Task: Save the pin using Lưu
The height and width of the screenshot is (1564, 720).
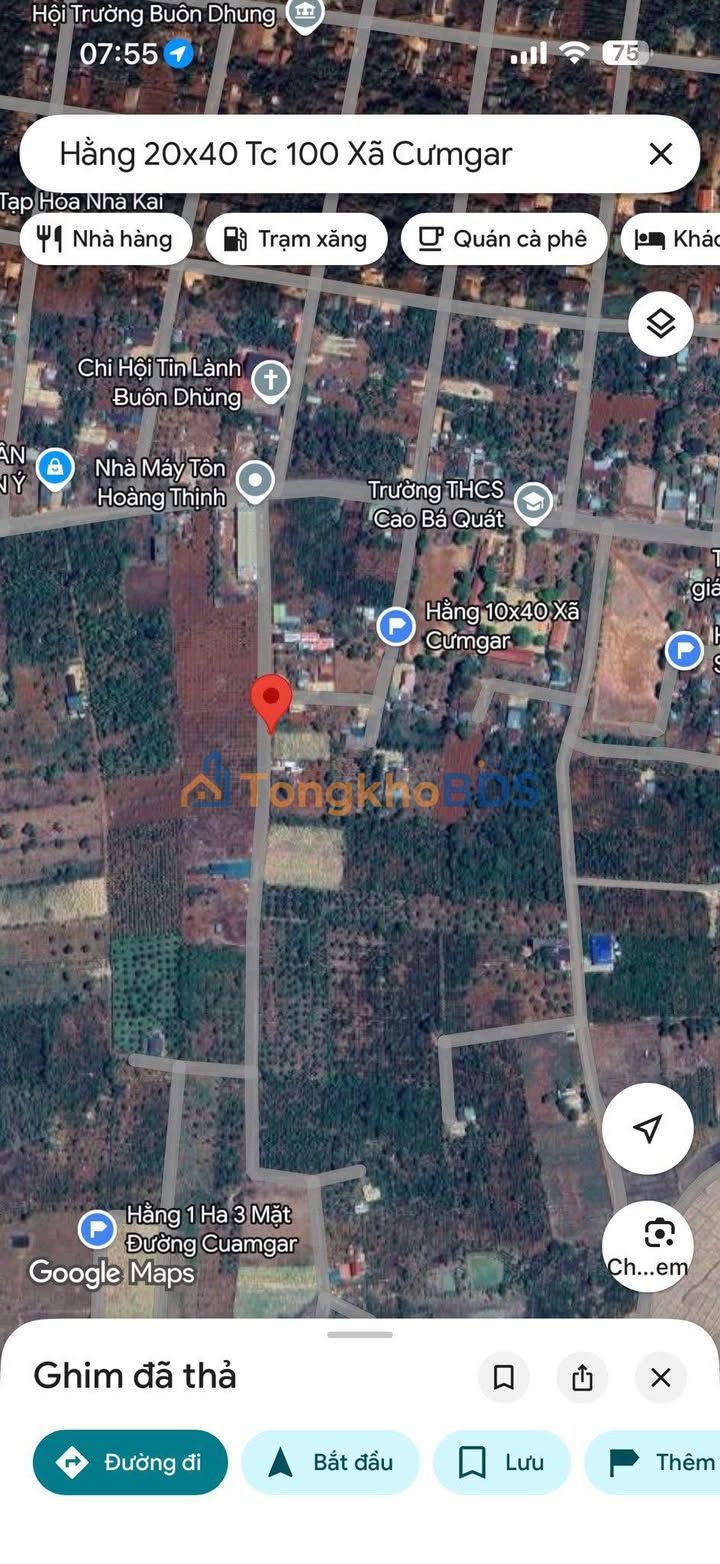Action: pos(501,1462)
